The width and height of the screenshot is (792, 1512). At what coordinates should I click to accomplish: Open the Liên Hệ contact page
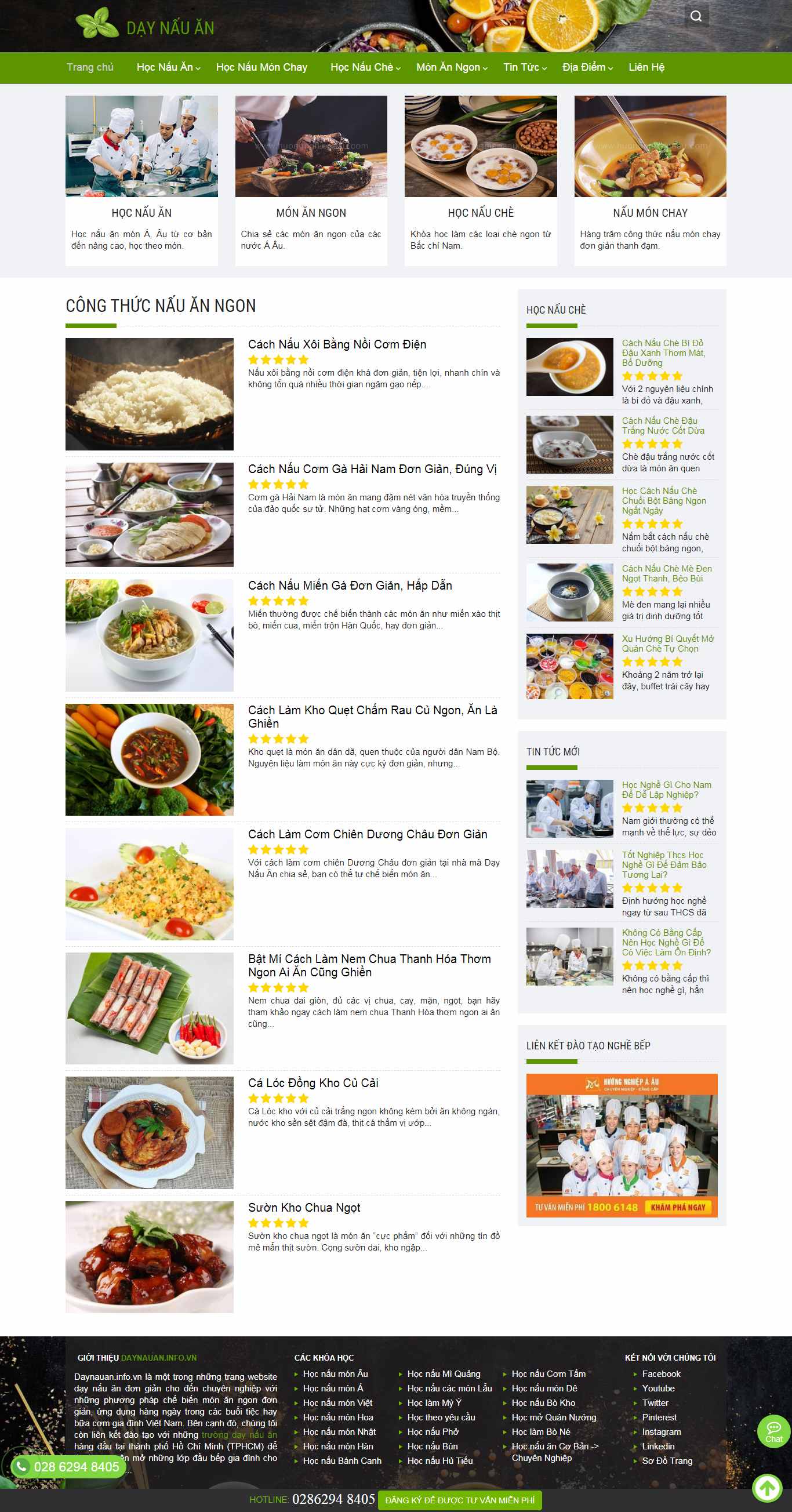[646, 67]
